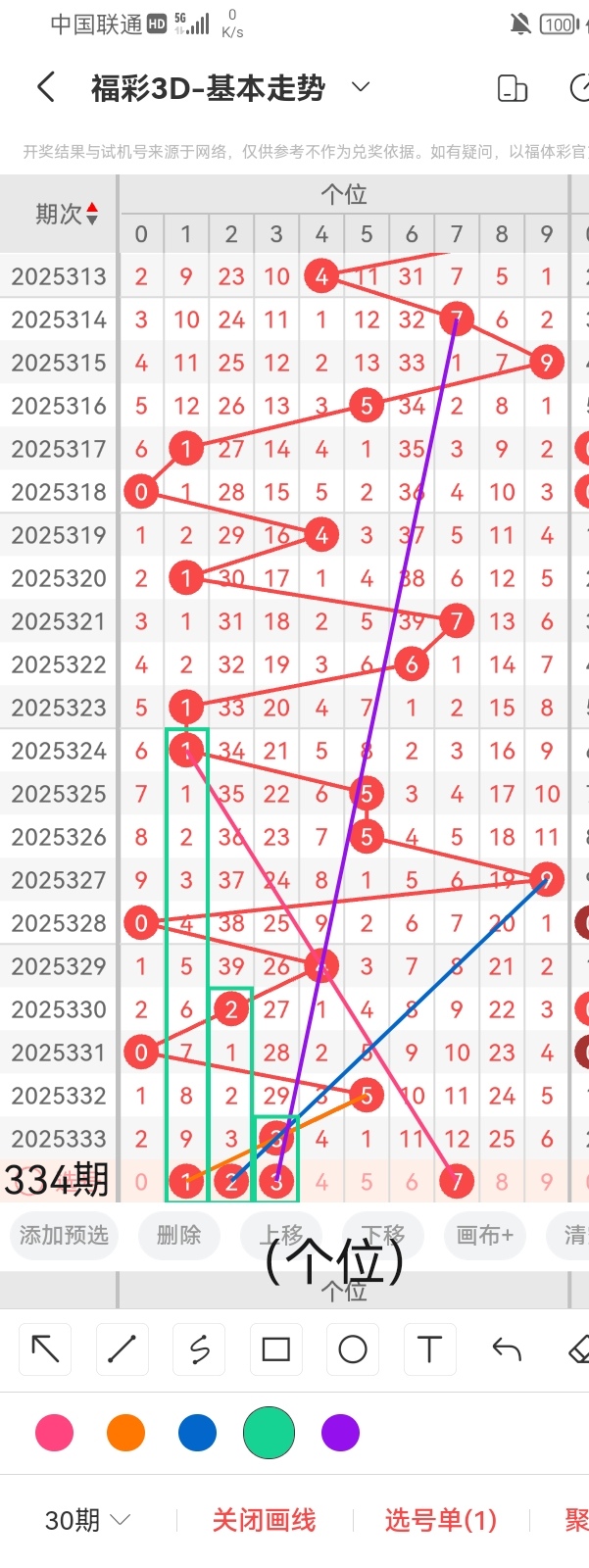Image resolution: width=589 pixels, height=1568 pixels.
Task: Tap the 画布+ chip
Action: tap(485, 1235)
